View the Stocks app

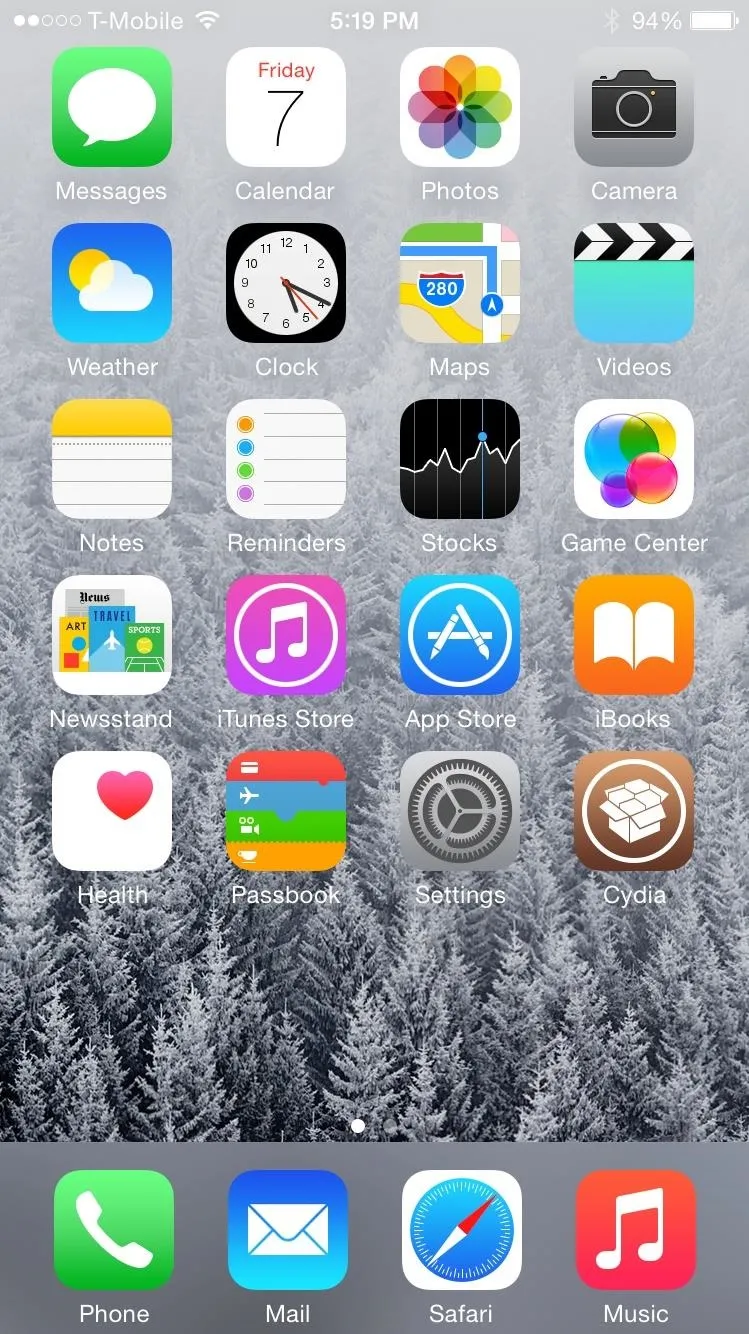(460, 459)
